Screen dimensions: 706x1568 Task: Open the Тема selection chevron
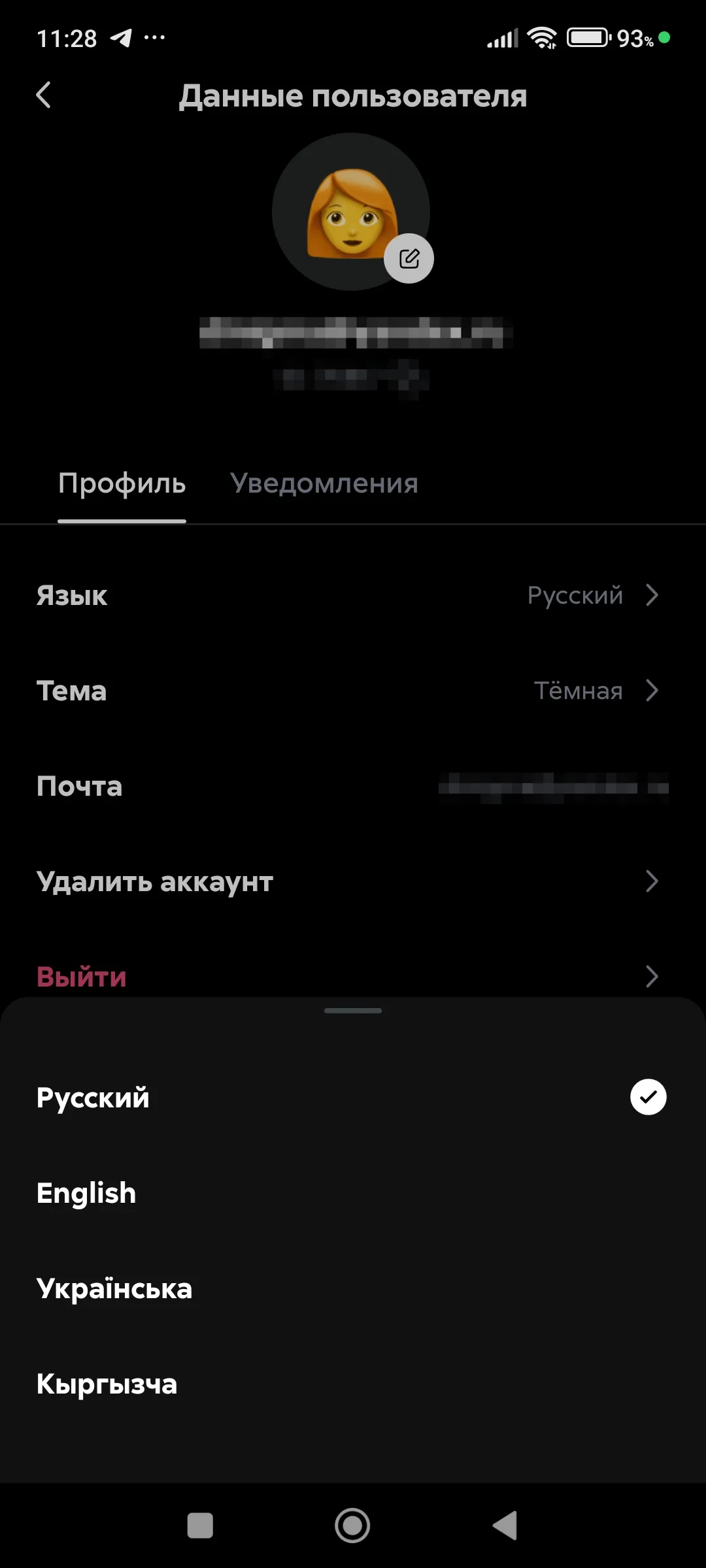click(652, 691)
